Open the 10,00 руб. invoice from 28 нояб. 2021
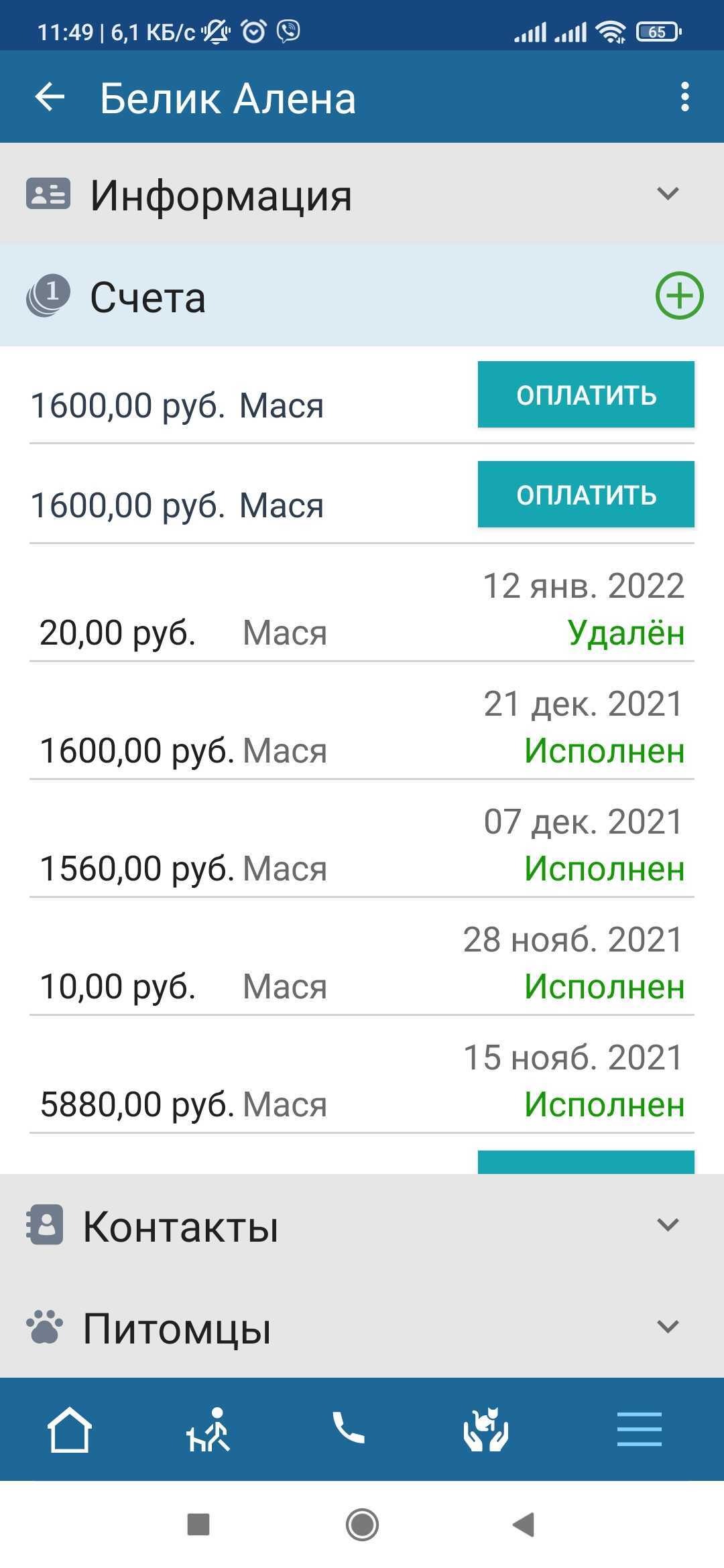This screenshot has height=1568, width=724. (362, 964)
